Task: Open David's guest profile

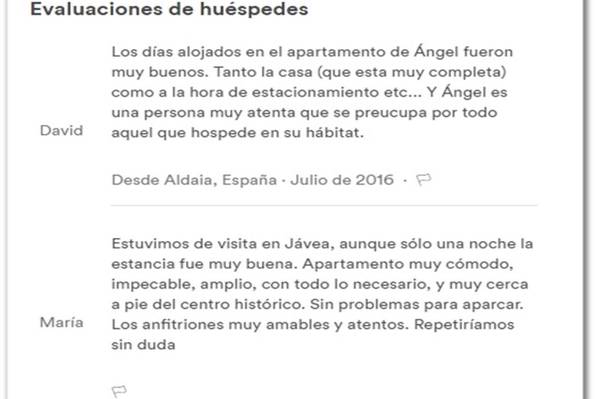Action: [62, 131]
